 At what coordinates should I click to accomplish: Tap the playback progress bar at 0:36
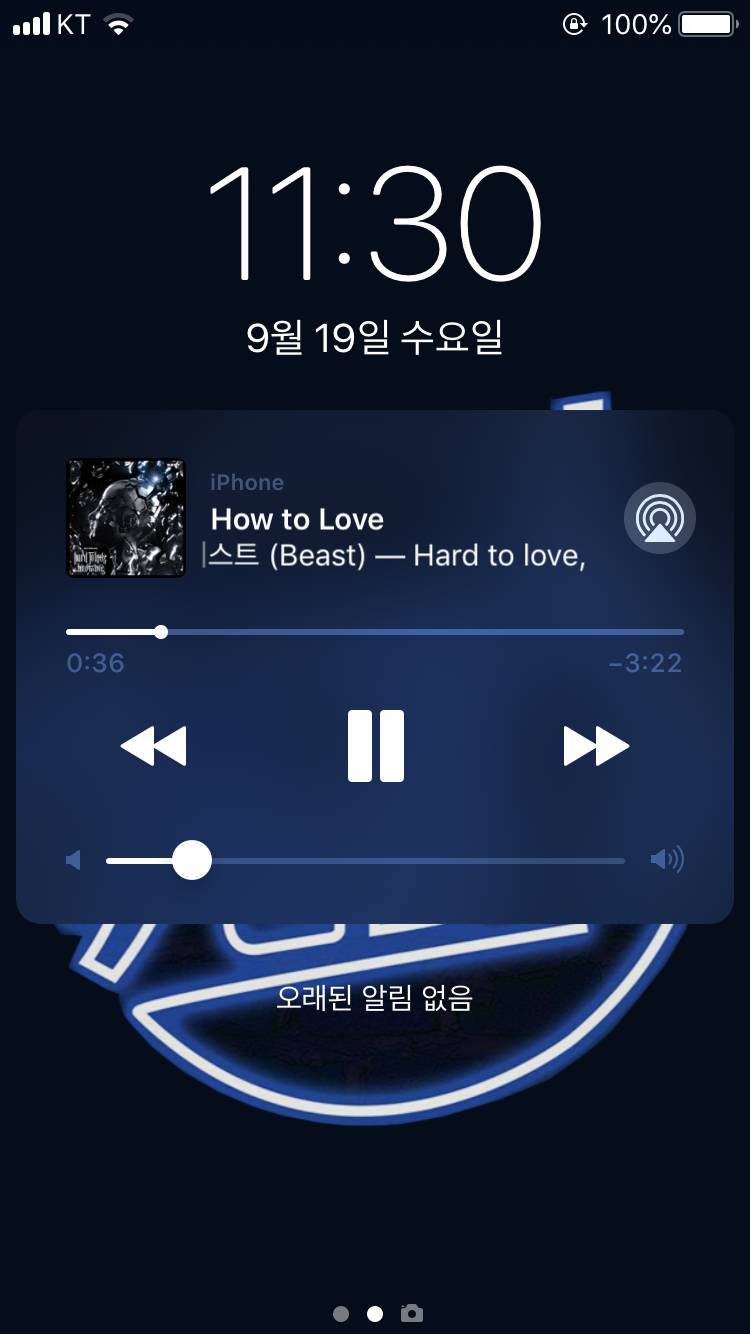pos(160,631)
